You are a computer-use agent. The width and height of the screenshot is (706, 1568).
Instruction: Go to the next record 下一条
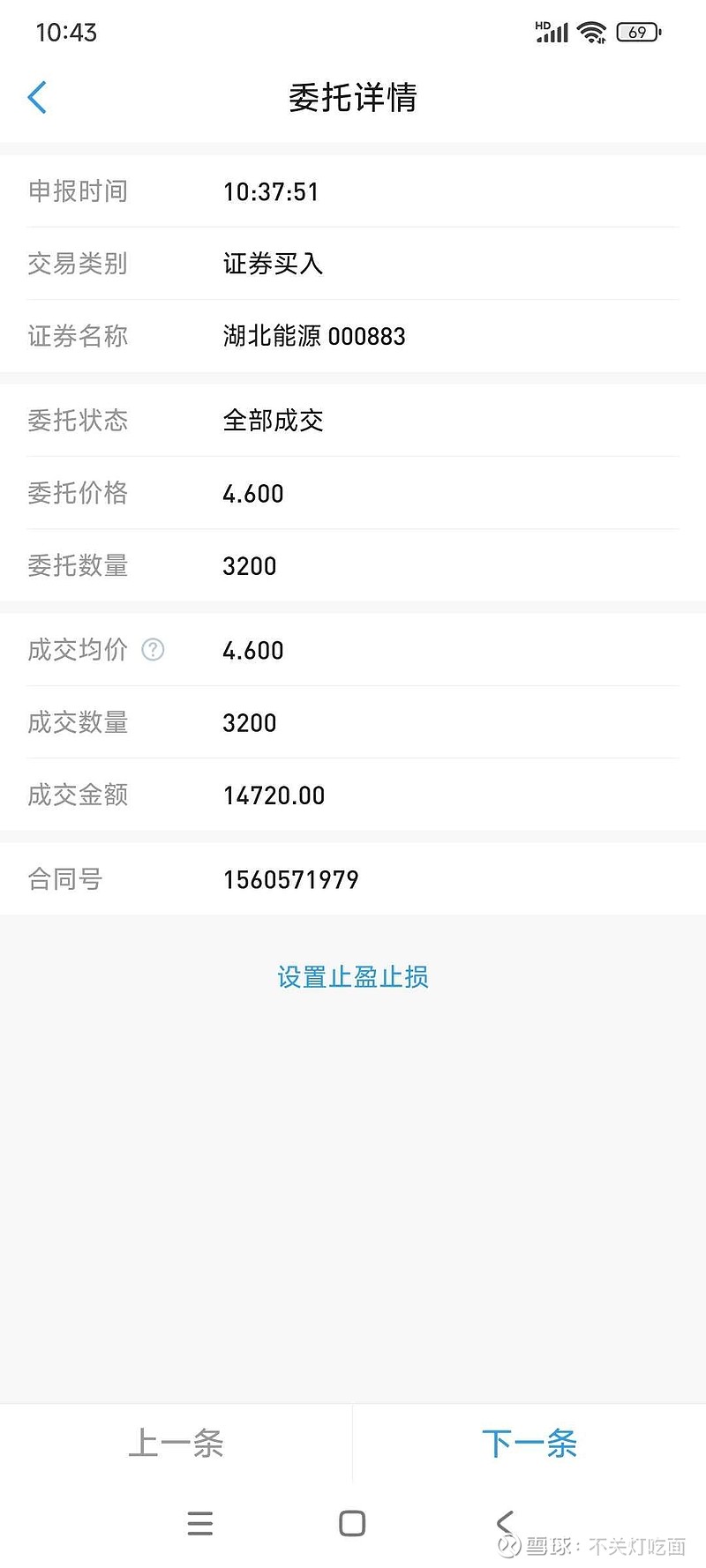[x=529, y=1444]
